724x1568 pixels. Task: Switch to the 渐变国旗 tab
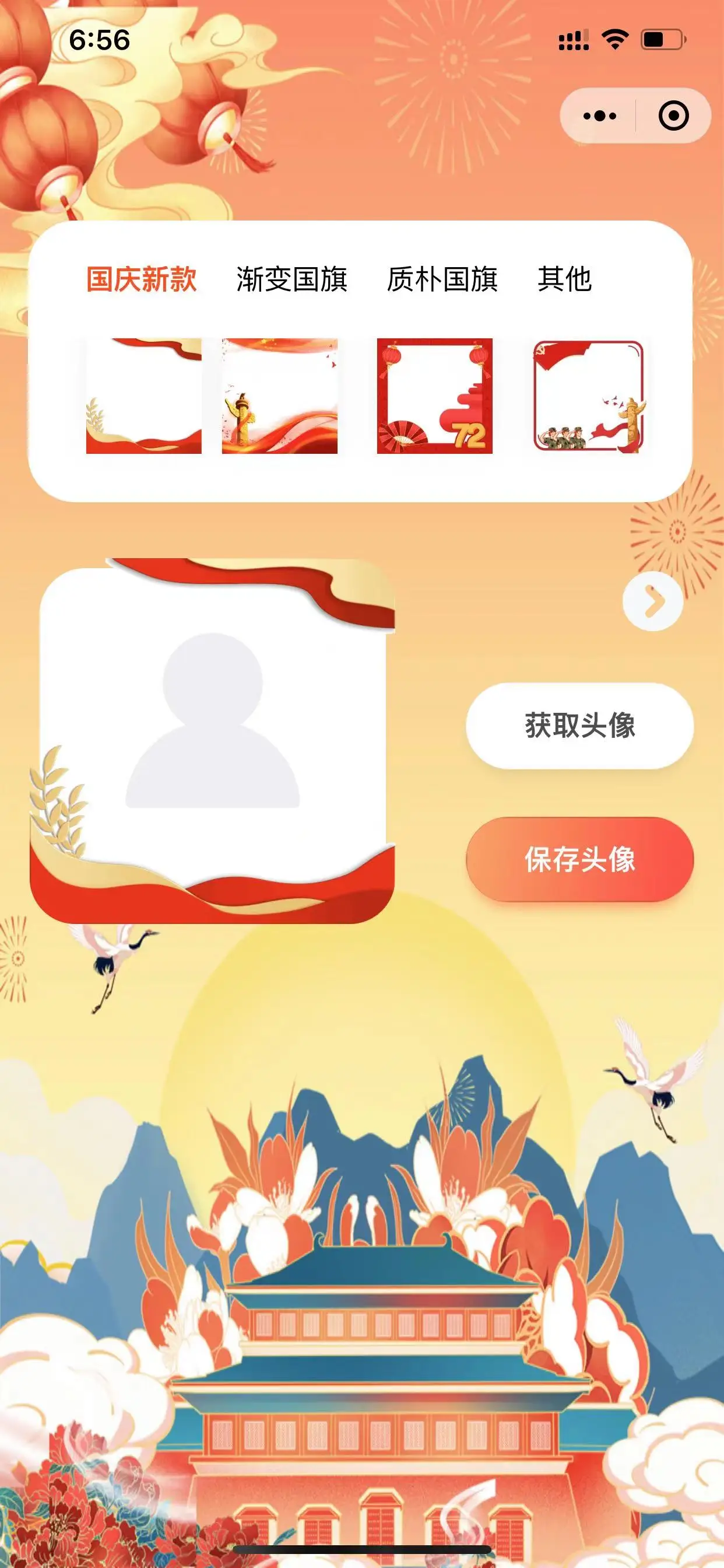(291, 279)
